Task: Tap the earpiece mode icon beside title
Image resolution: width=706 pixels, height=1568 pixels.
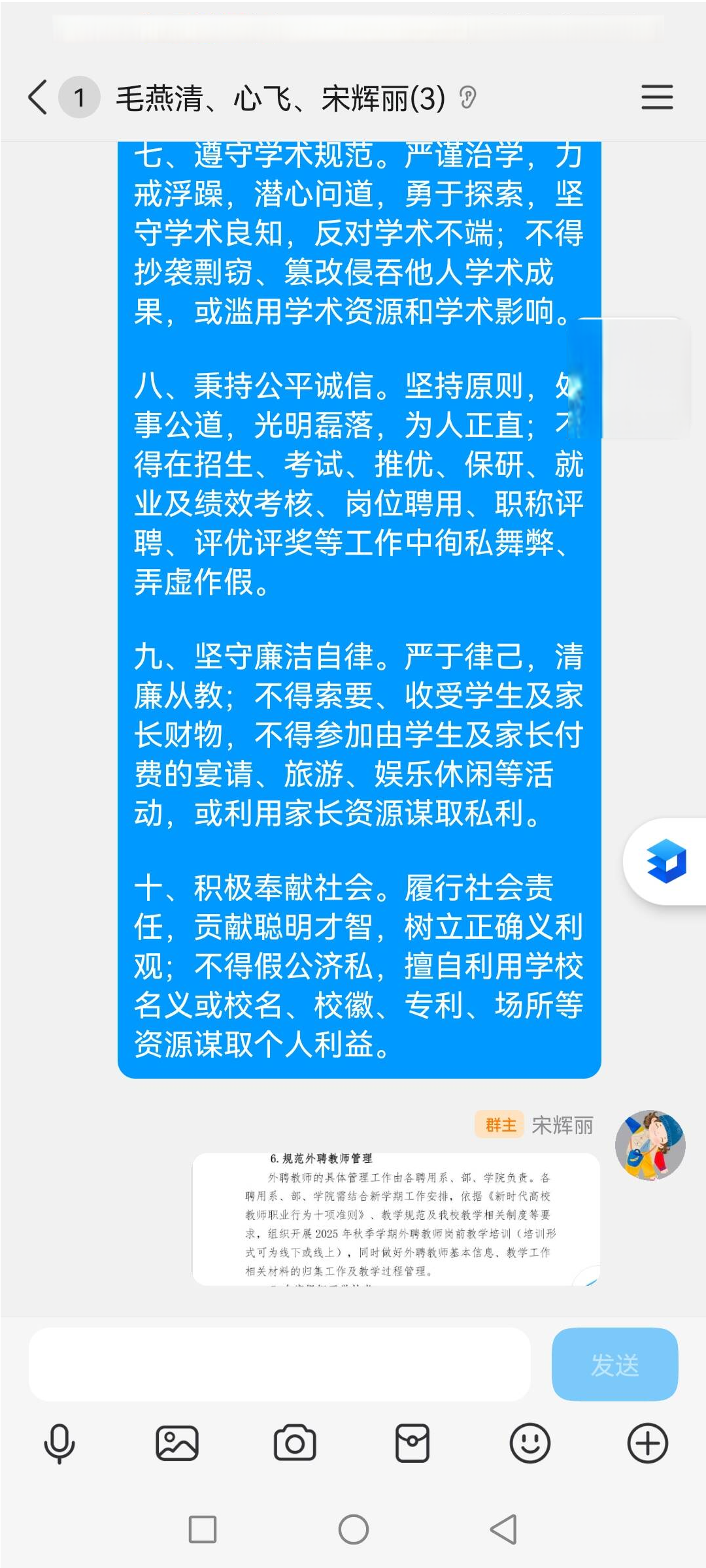Action: click(467, 98)
